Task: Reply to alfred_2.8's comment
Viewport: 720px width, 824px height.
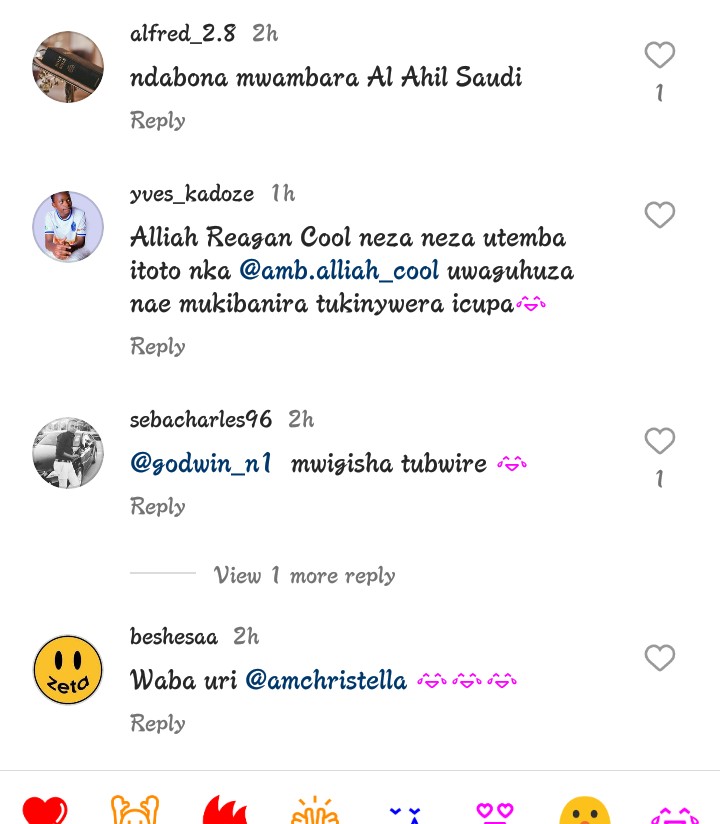Action: coord(158,121)
